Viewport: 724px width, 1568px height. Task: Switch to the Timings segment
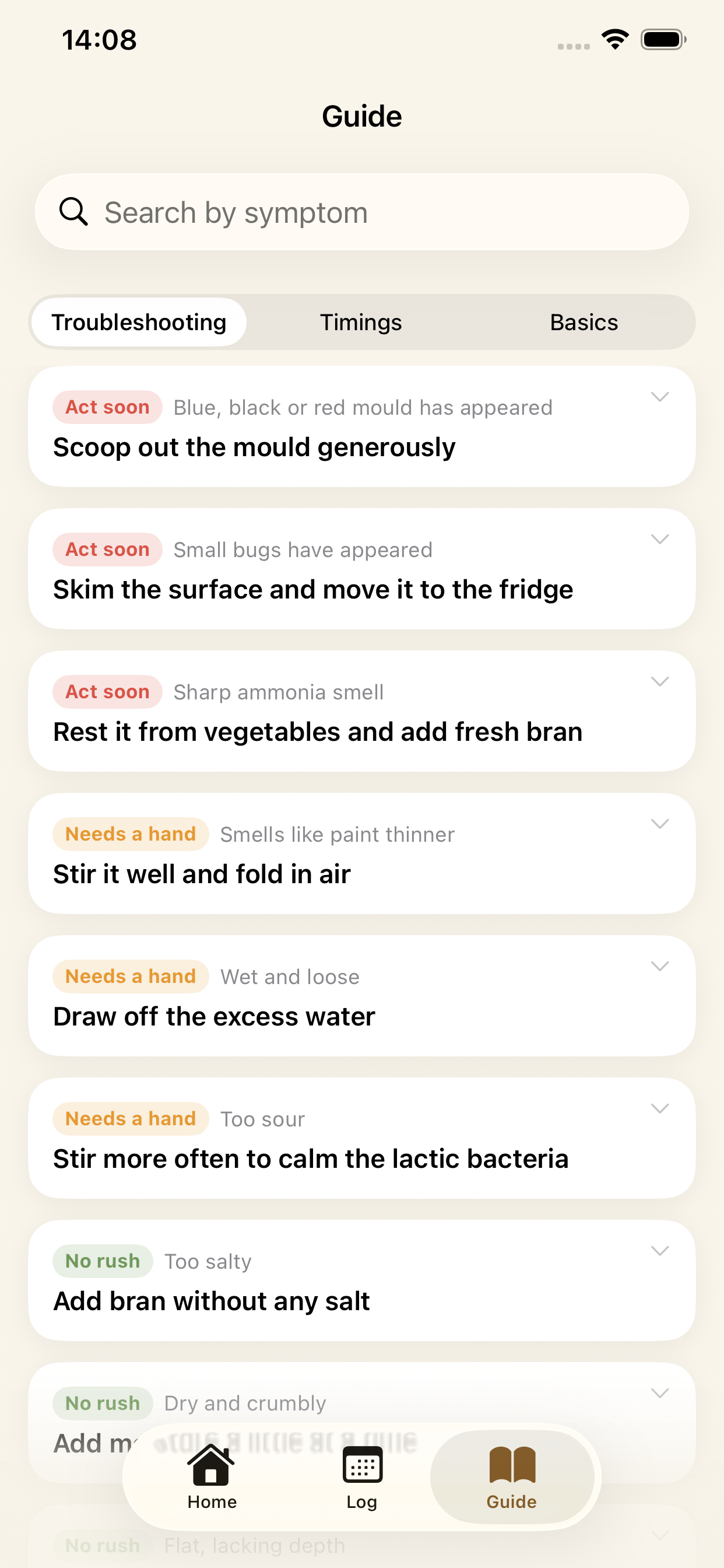tap(361, 322)
